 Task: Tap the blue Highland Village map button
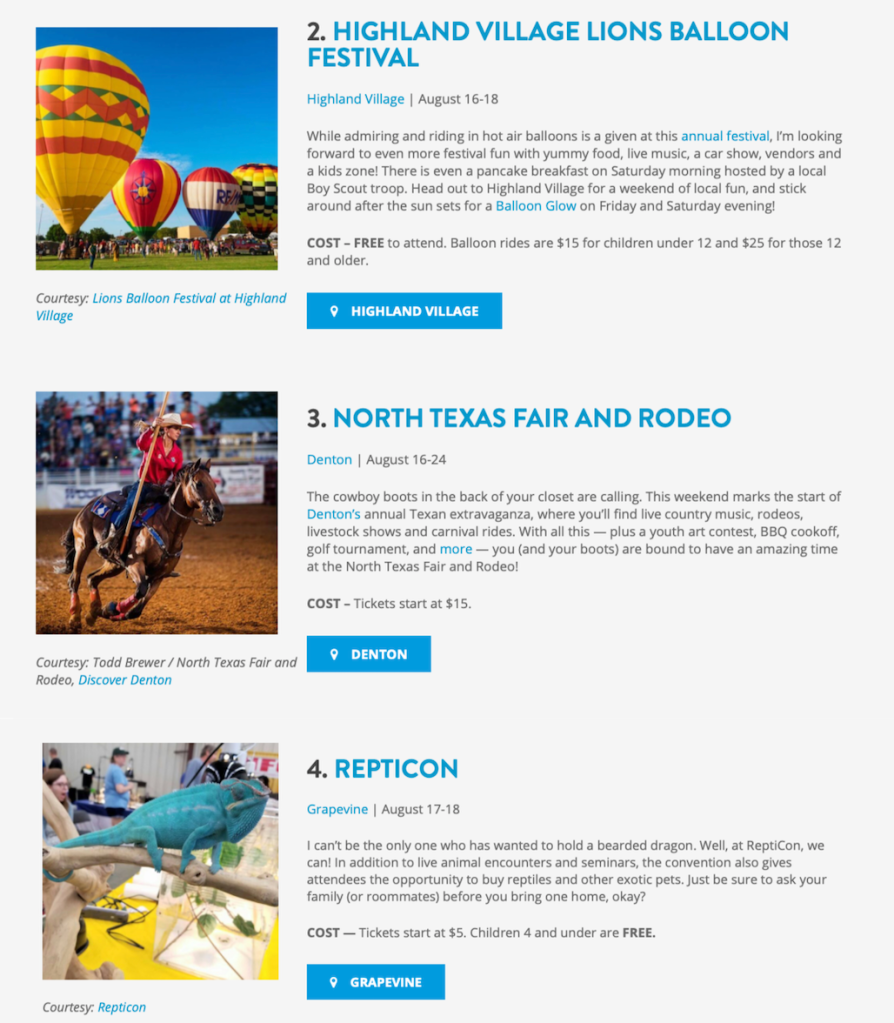tap(404, 311)
